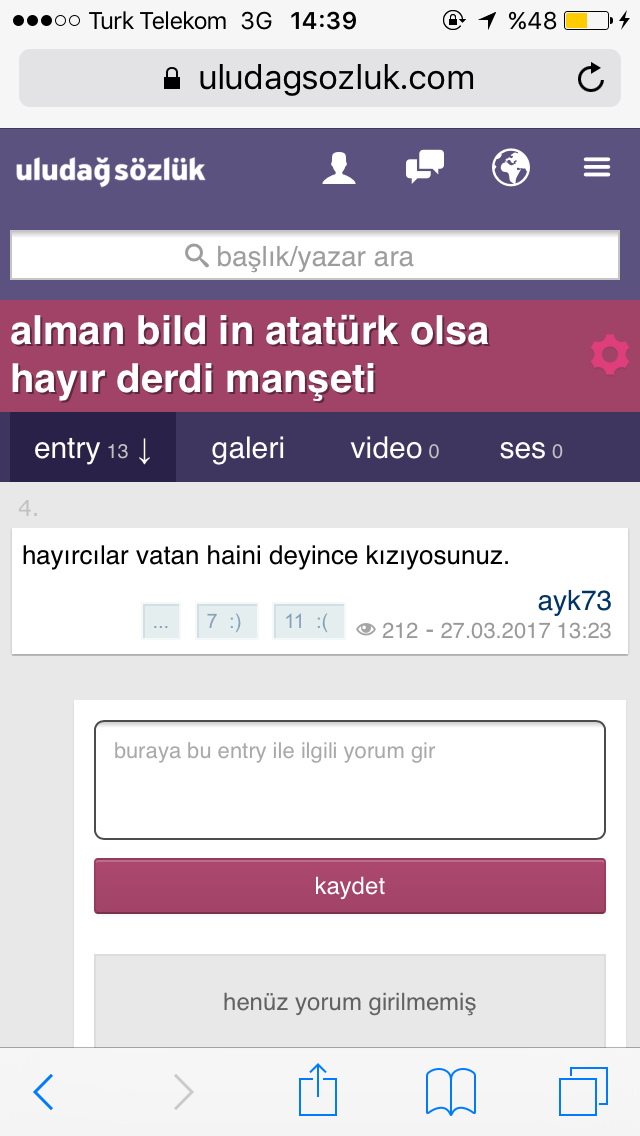The image size is (640, 1136).
Task: Open the hamburger menu
Action: [597, 168]
